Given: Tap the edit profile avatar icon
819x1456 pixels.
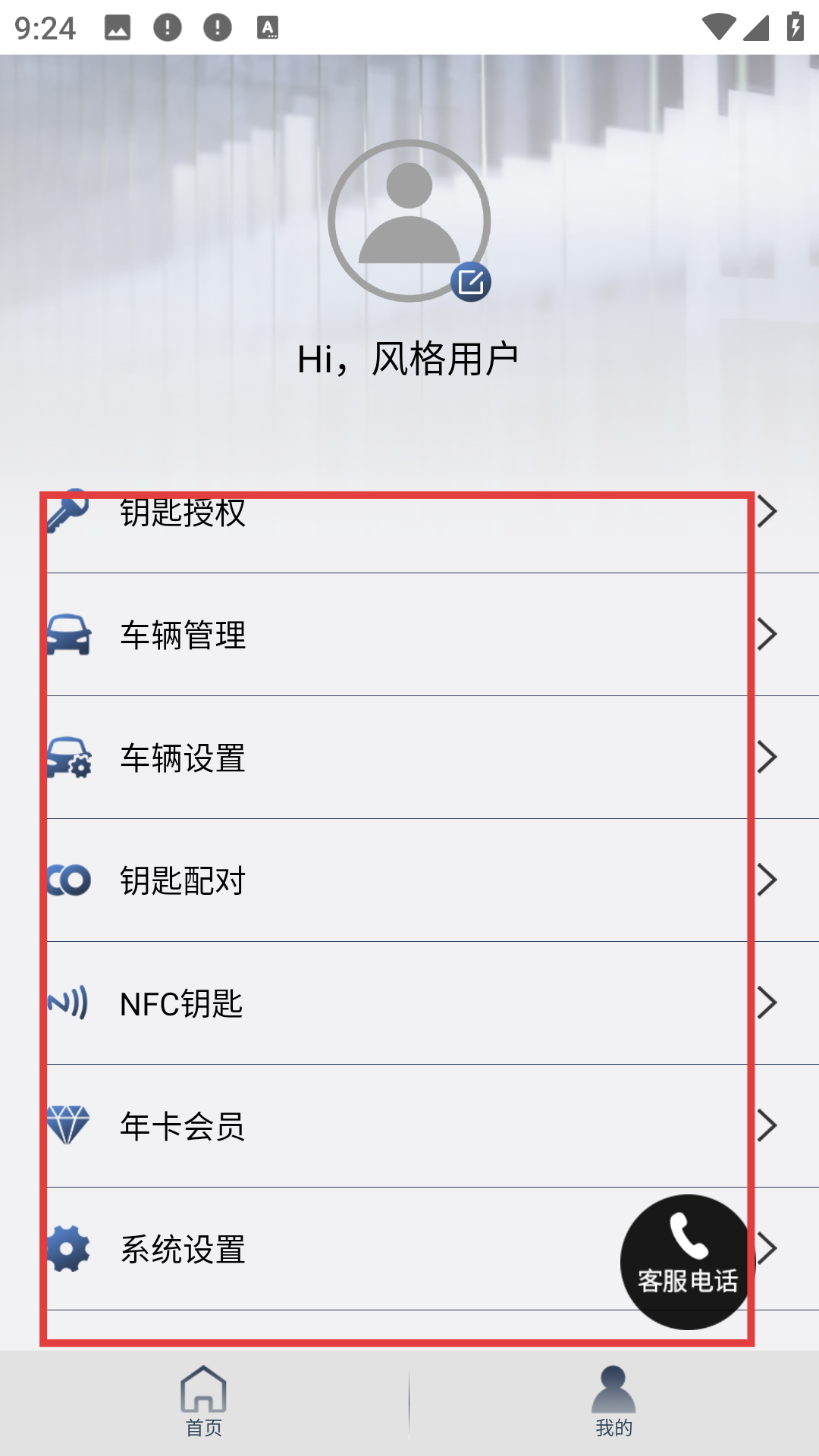Looking at the screenshot, I should click(470, 282).
